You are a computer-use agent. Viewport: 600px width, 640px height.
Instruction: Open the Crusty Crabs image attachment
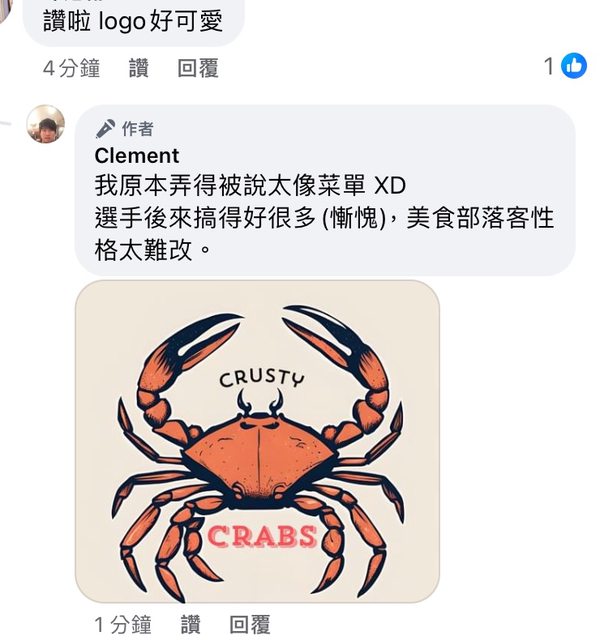click(257, 441)
